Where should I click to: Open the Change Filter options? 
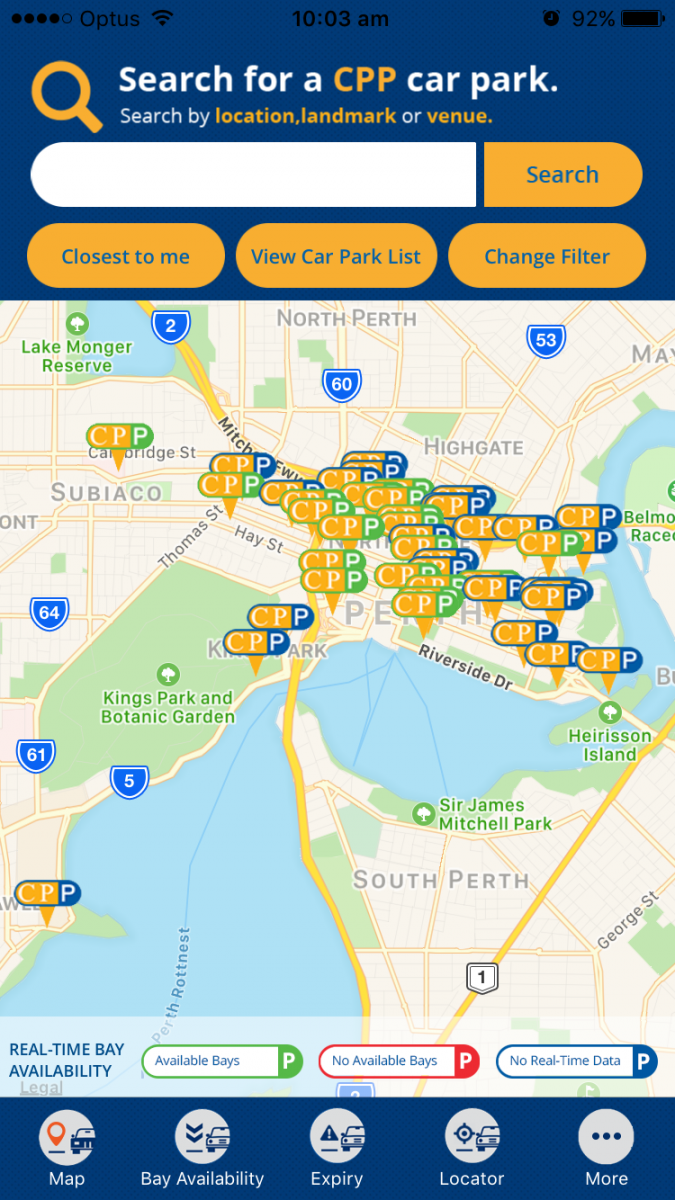coord(546,257)
